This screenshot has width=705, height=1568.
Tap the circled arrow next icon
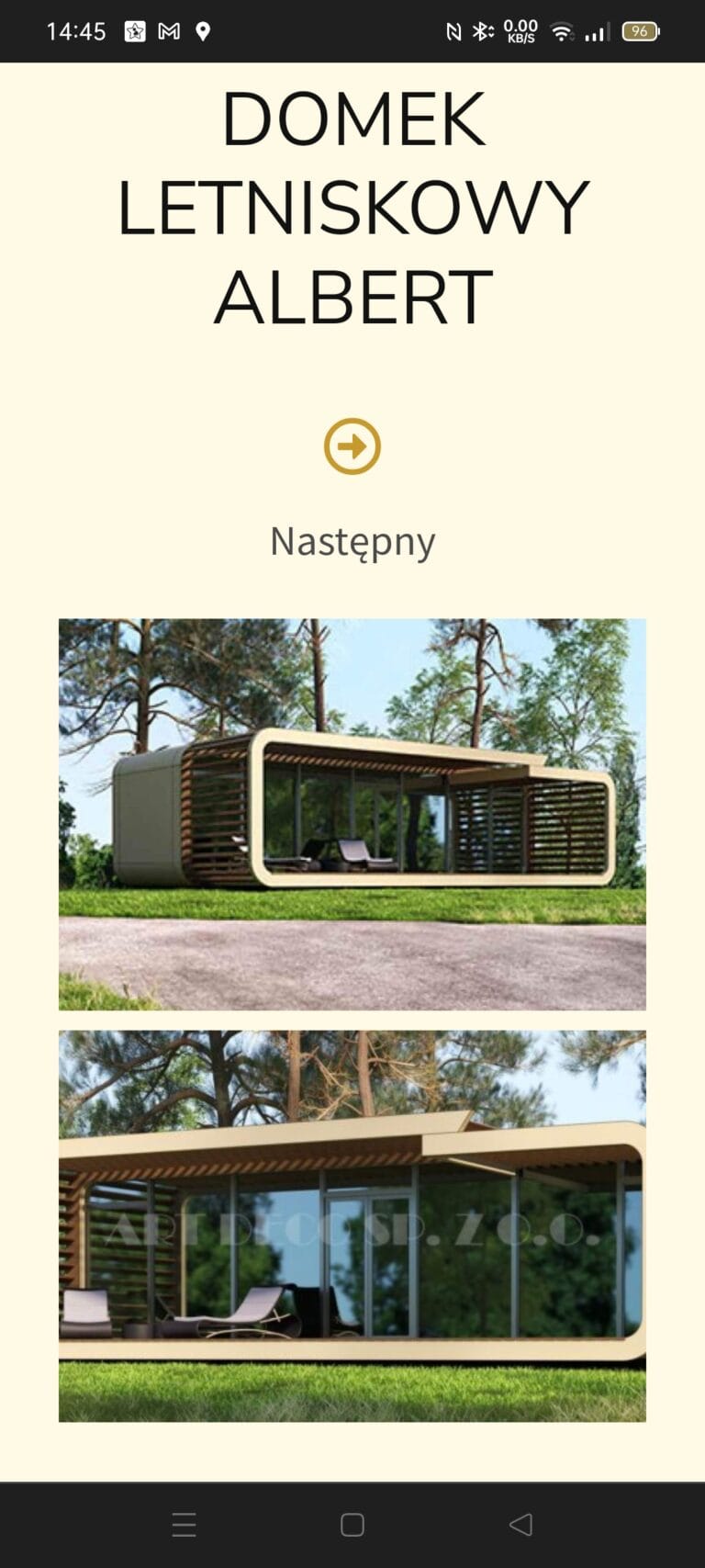352,446
